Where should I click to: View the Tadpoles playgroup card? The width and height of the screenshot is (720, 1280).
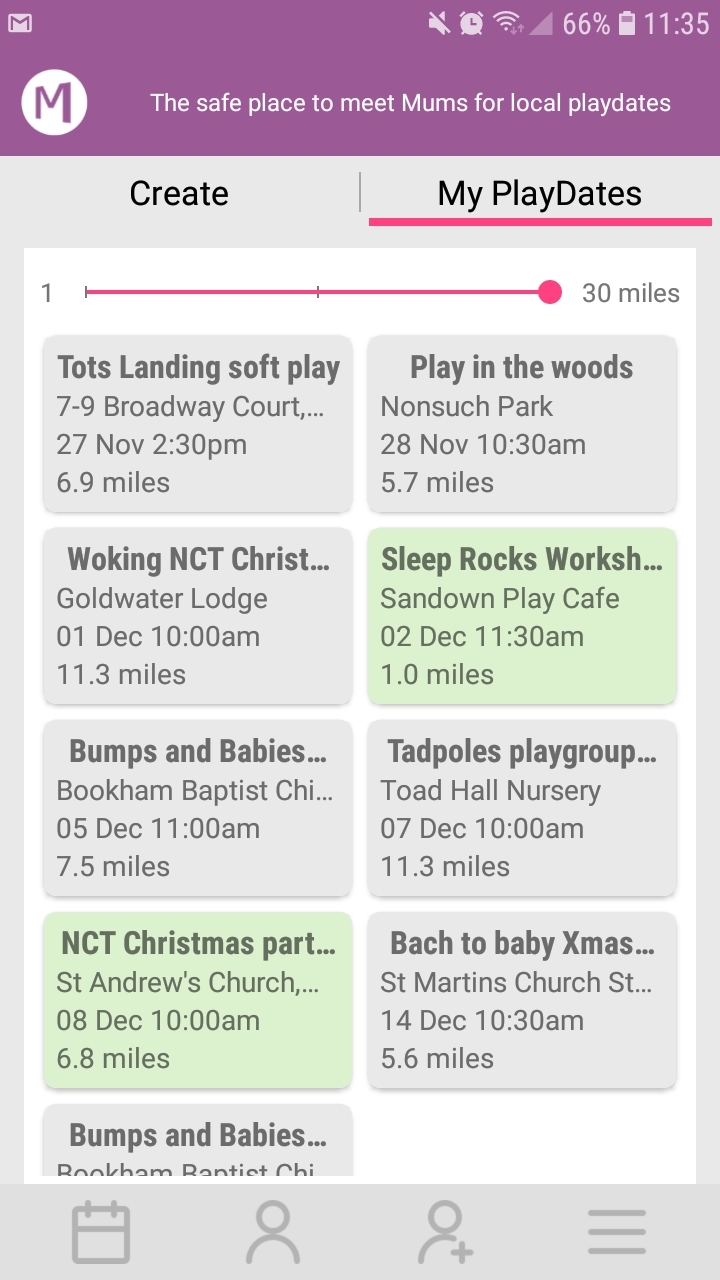[x=522, y=807]
